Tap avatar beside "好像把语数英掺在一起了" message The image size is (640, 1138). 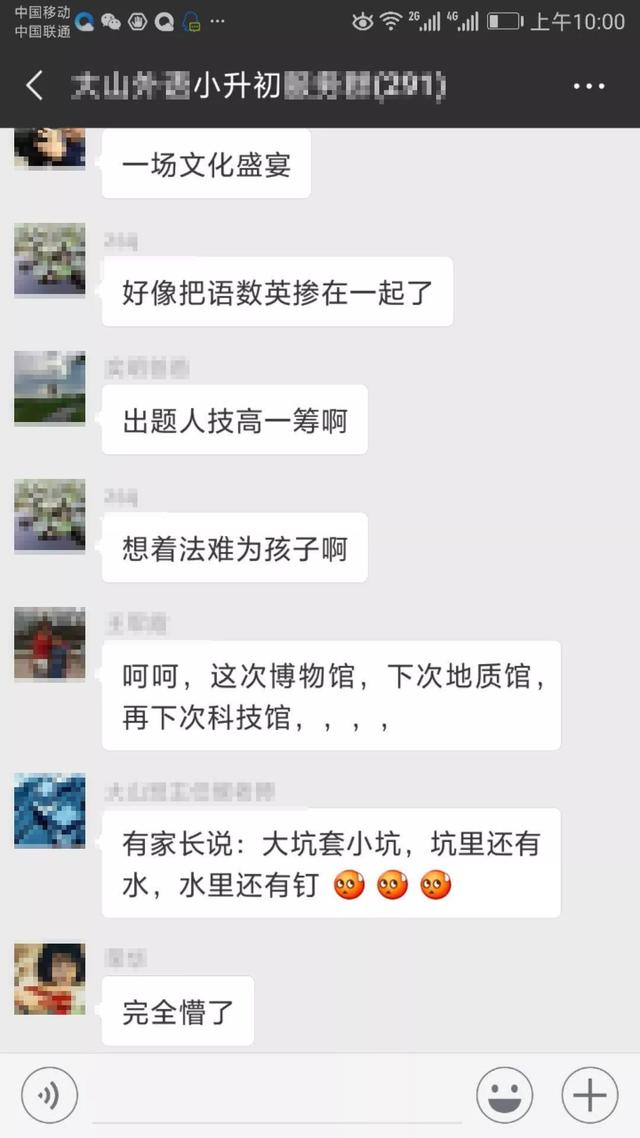coord(50,261)
